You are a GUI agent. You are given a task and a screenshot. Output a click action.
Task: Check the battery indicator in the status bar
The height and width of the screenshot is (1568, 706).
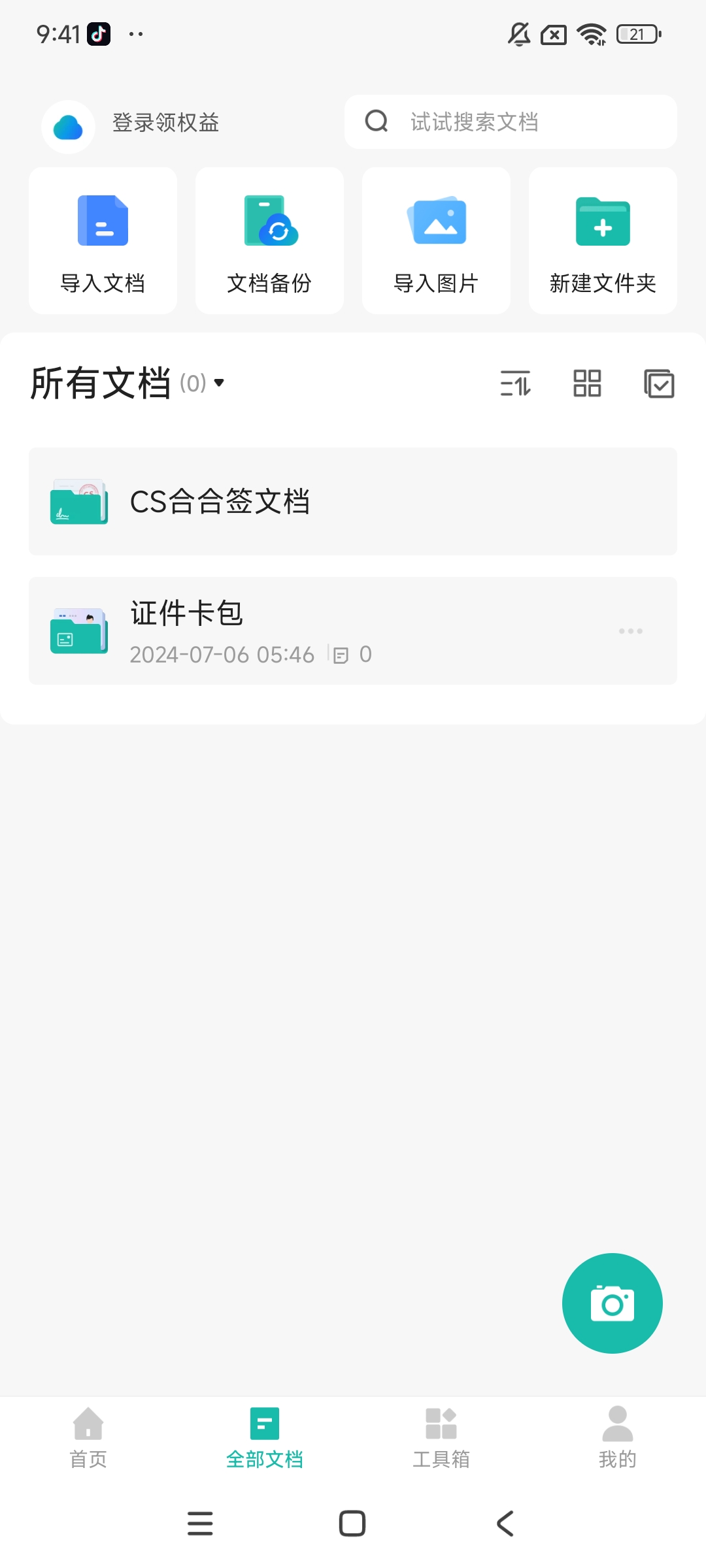coord(637,33)
